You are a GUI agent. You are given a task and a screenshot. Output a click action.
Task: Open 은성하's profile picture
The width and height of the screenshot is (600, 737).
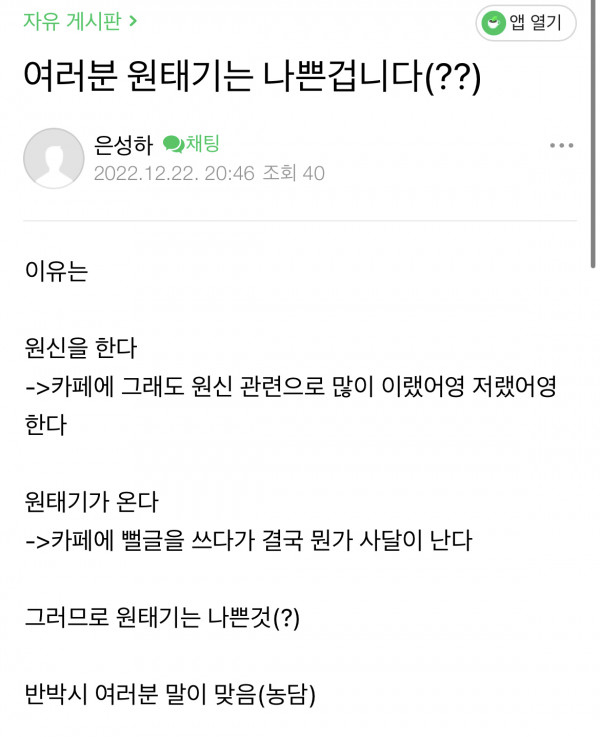[x=53, y=158]
